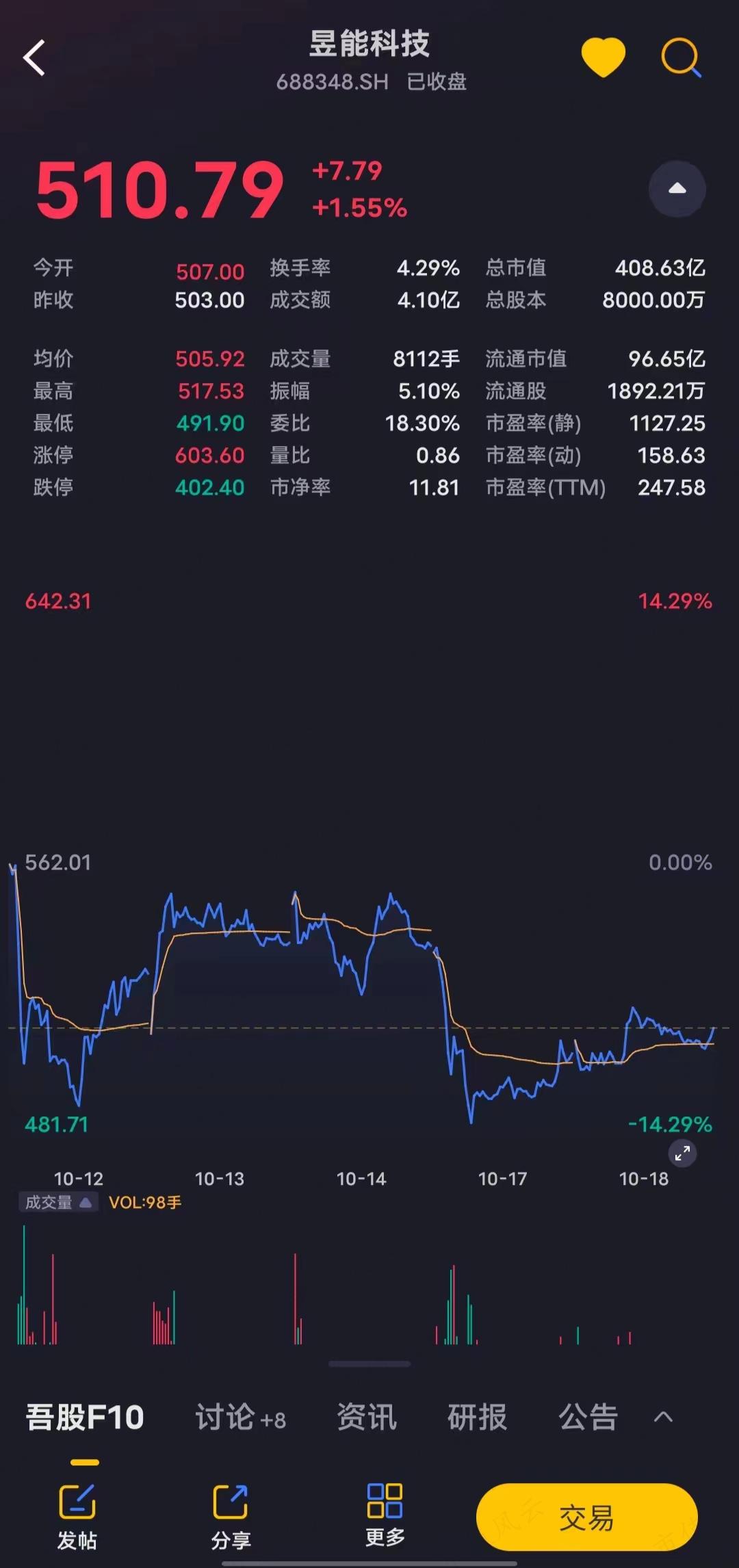The width and height of the screenshot is (739, 1568).
Task: Tap the yellow 交易 button
Action: pyautogui.click(x=586, y=1517)
